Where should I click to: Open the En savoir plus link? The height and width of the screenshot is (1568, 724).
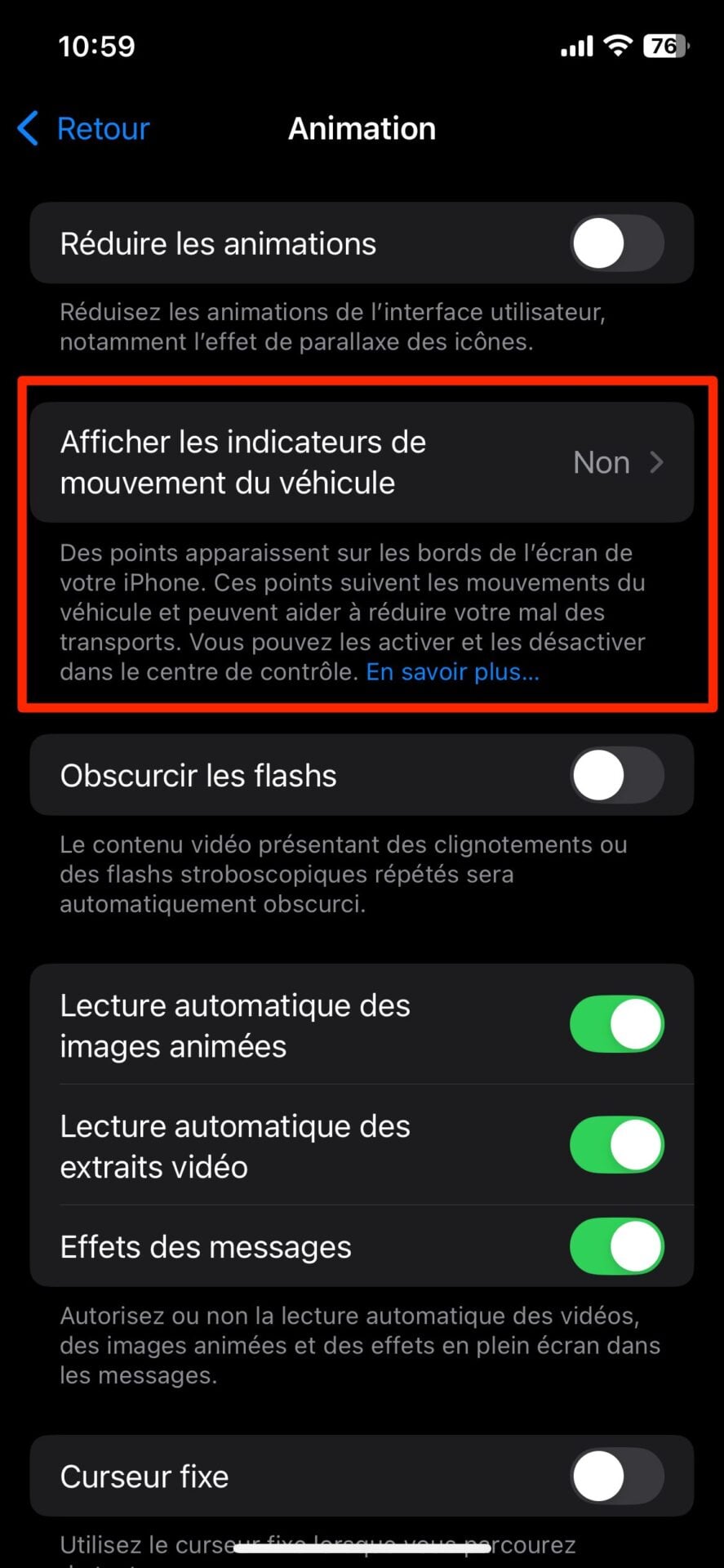point(452,672)
